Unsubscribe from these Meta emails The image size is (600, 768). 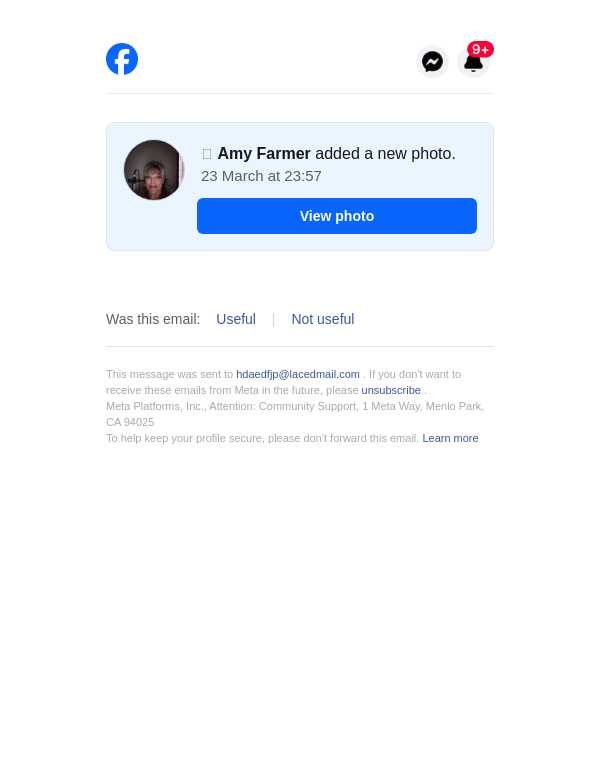[391, 390]
